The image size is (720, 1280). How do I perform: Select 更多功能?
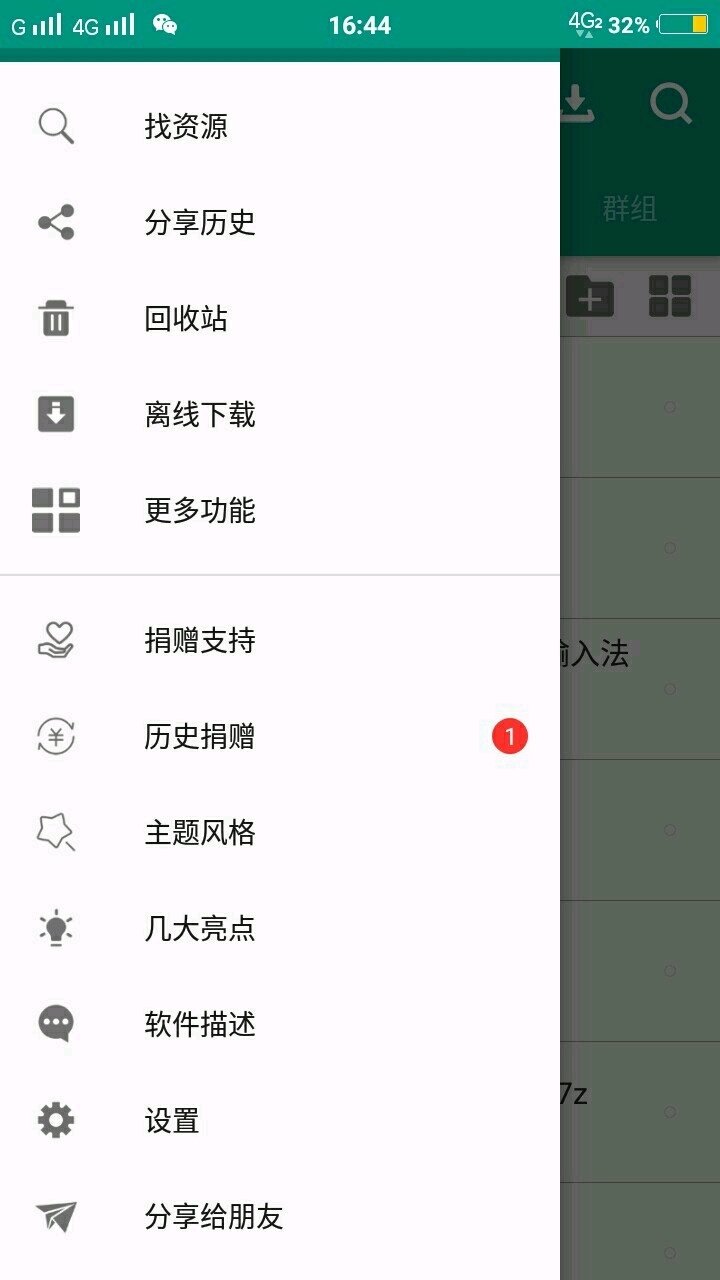pyautogui.click(x=200, y=511)
